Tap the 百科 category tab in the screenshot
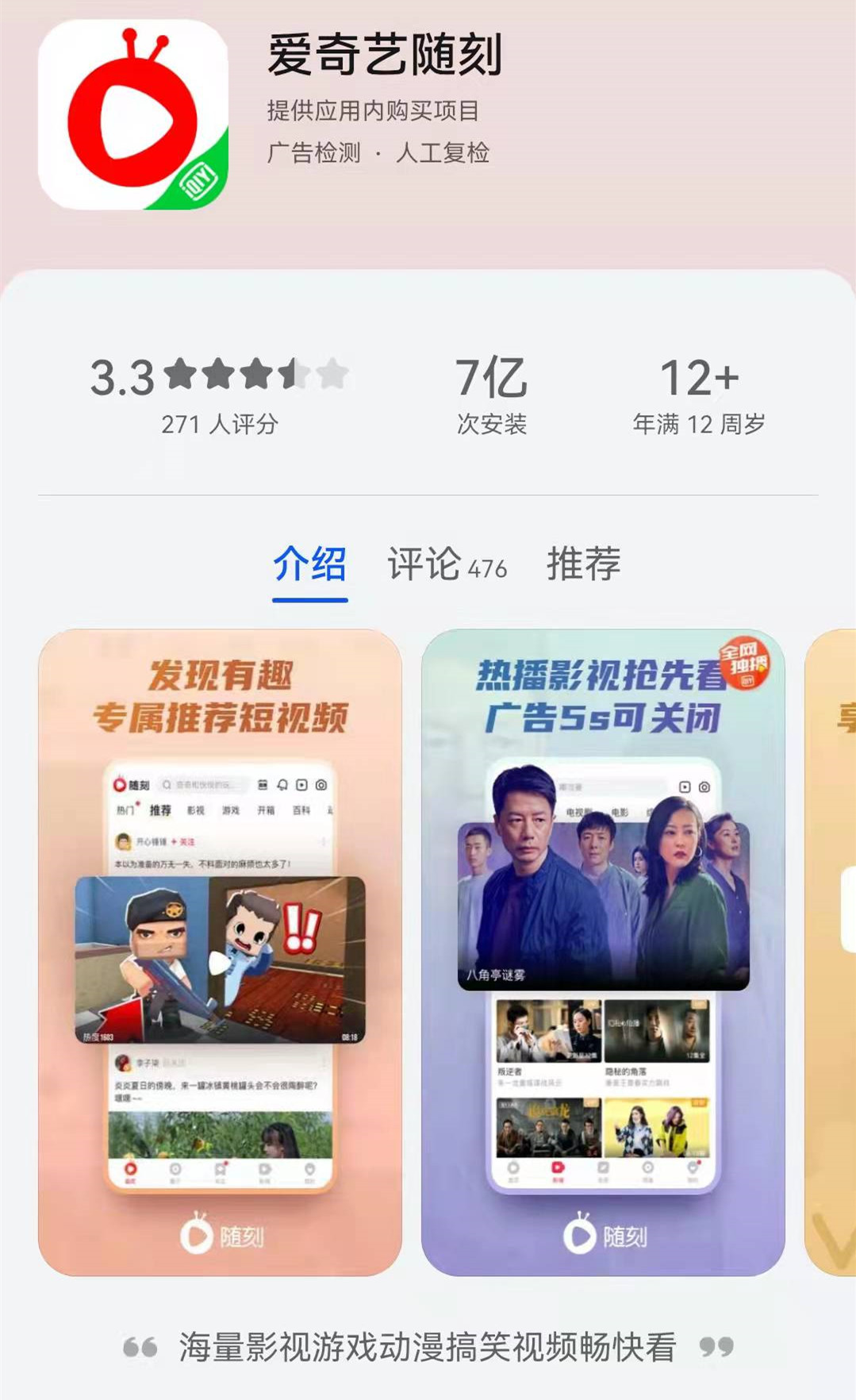Viewport: 856px width, 1400px height. coord(301,810)
